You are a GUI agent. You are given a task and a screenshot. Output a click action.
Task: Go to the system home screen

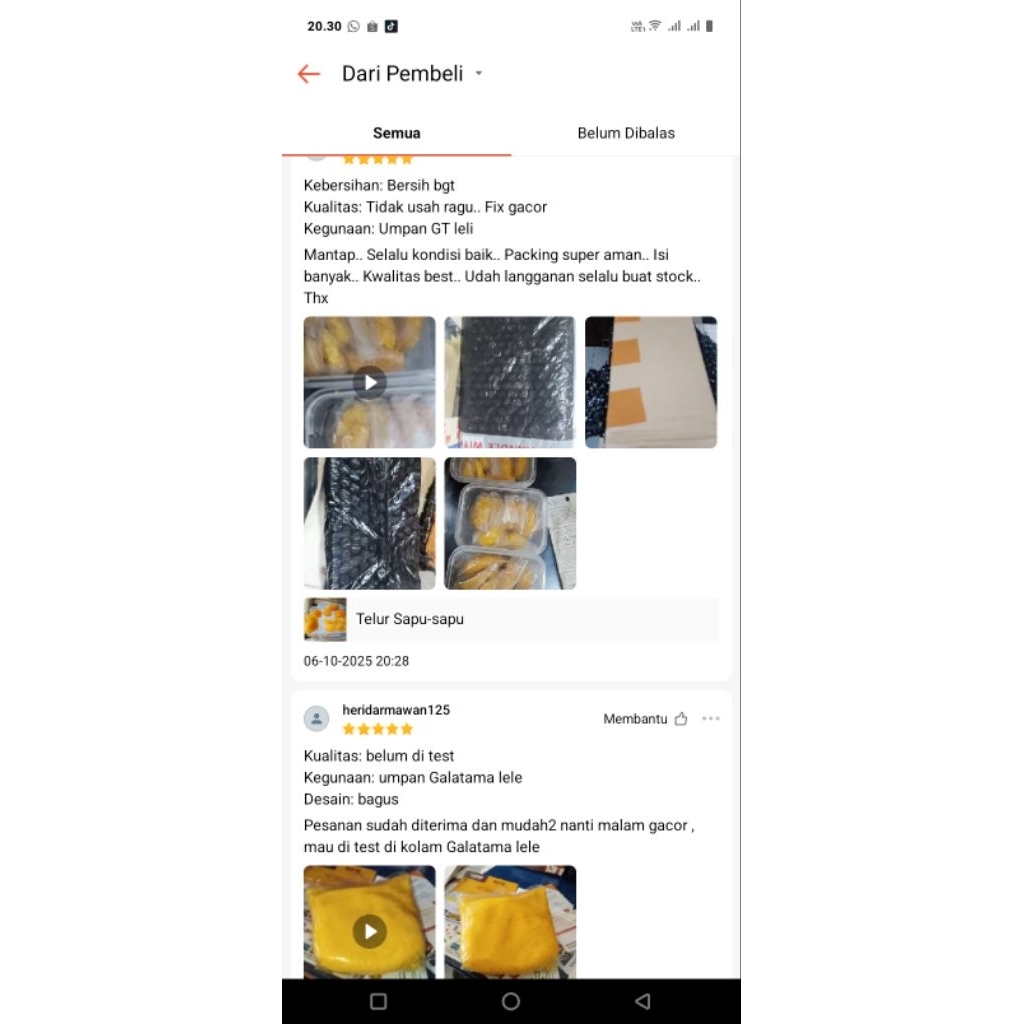511,1001
